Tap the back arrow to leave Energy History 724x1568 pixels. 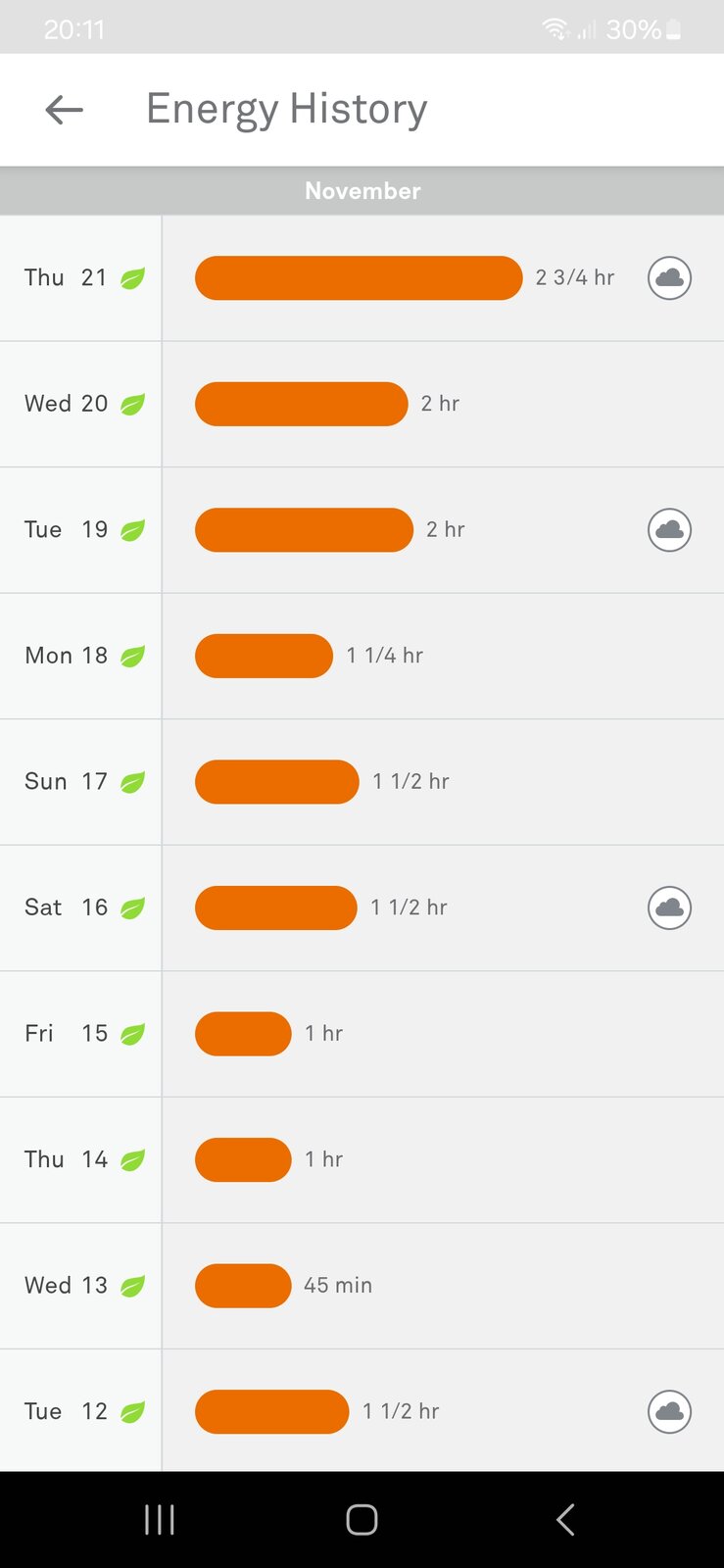pos(63,109)
